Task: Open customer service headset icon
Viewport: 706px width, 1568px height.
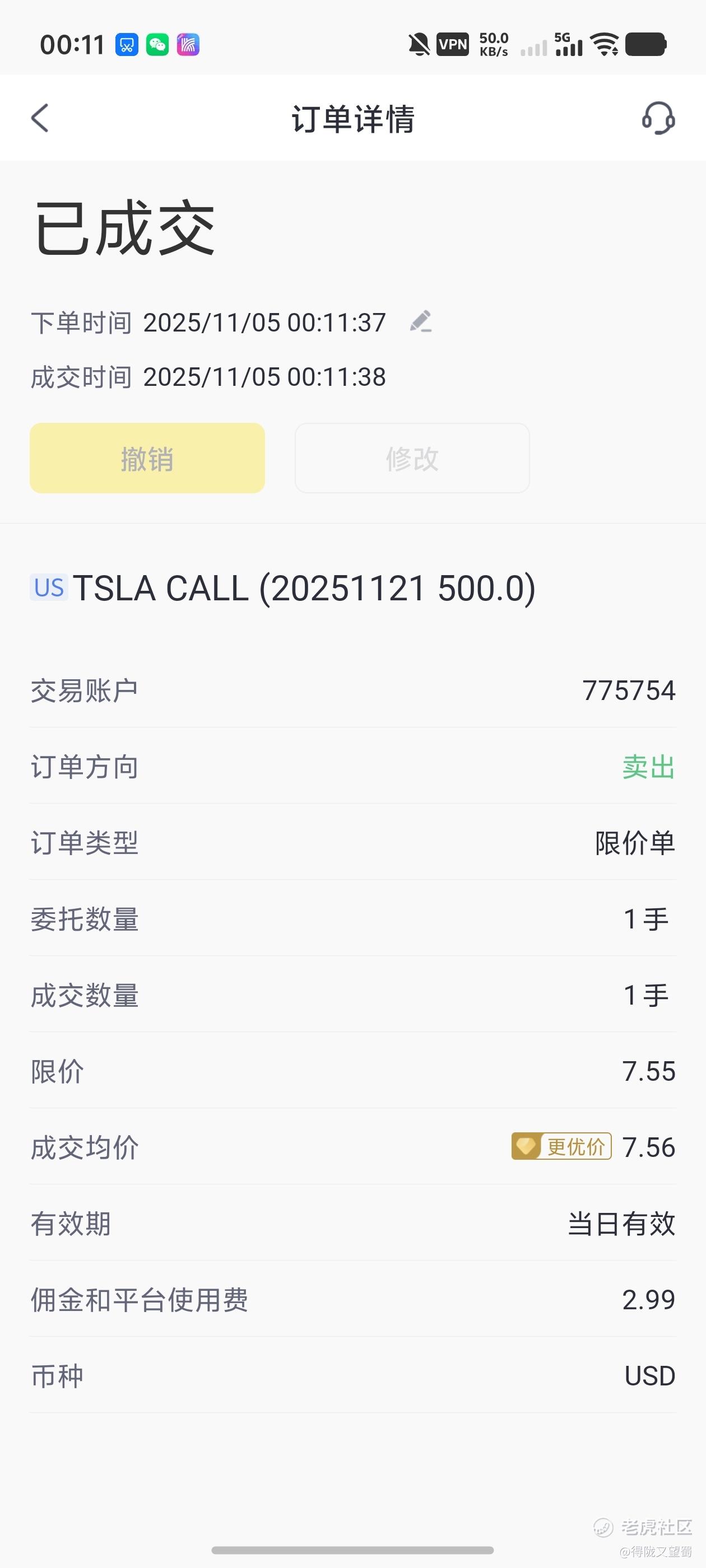Action: [658, 118]
